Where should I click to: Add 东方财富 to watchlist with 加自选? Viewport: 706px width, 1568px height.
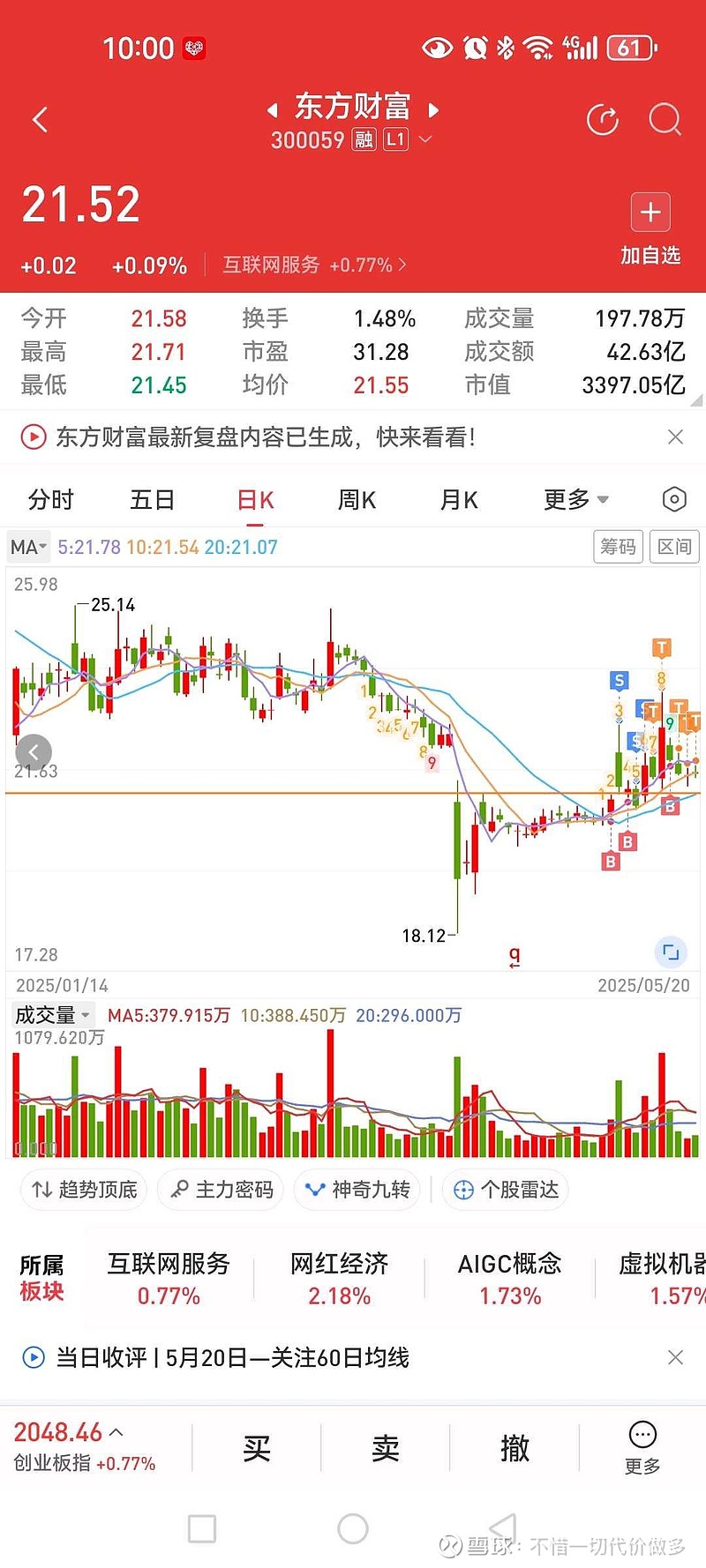coord(650,228)
